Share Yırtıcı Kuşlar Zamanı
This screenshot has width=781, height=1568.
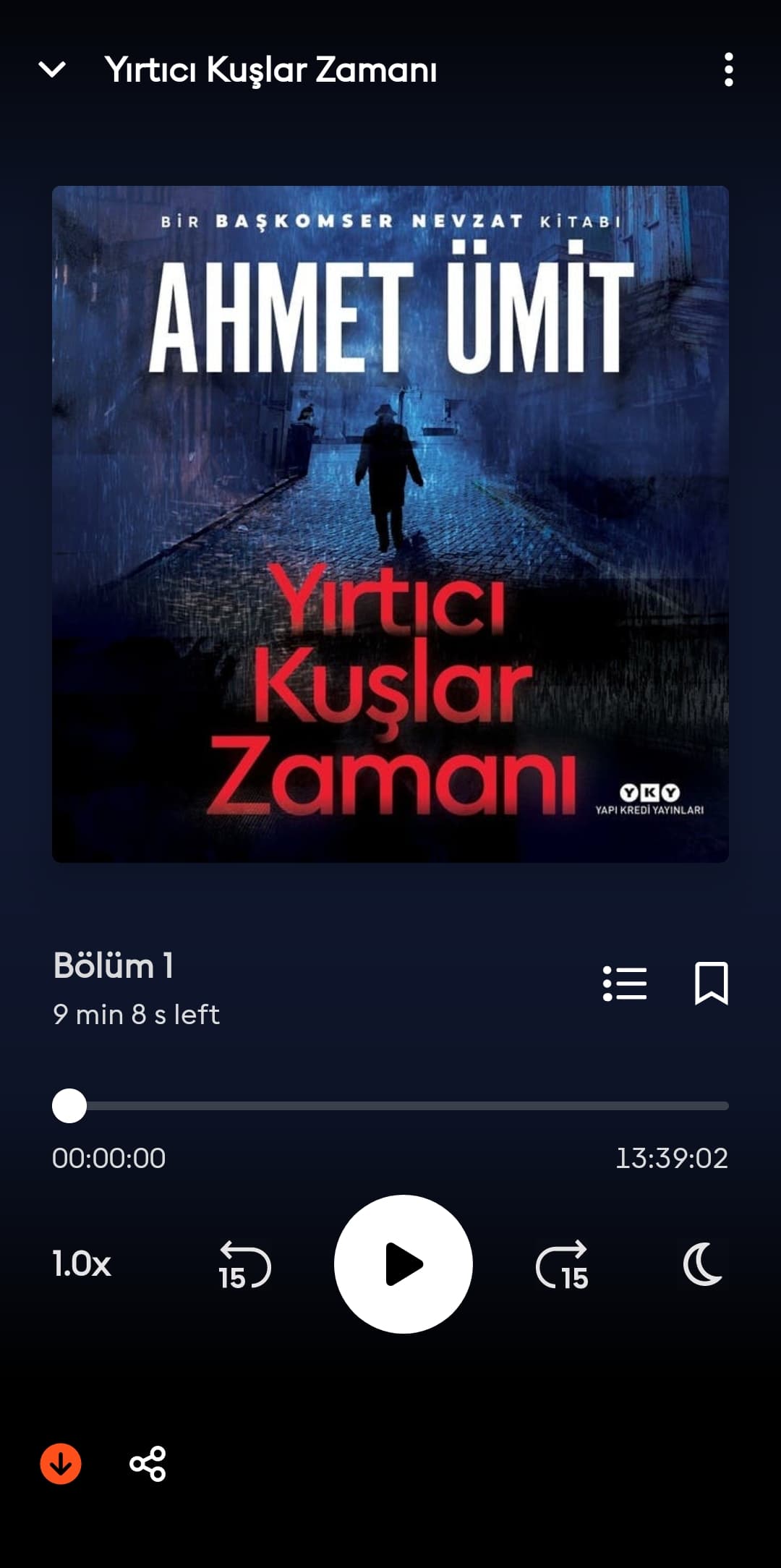click(148, 1464)
